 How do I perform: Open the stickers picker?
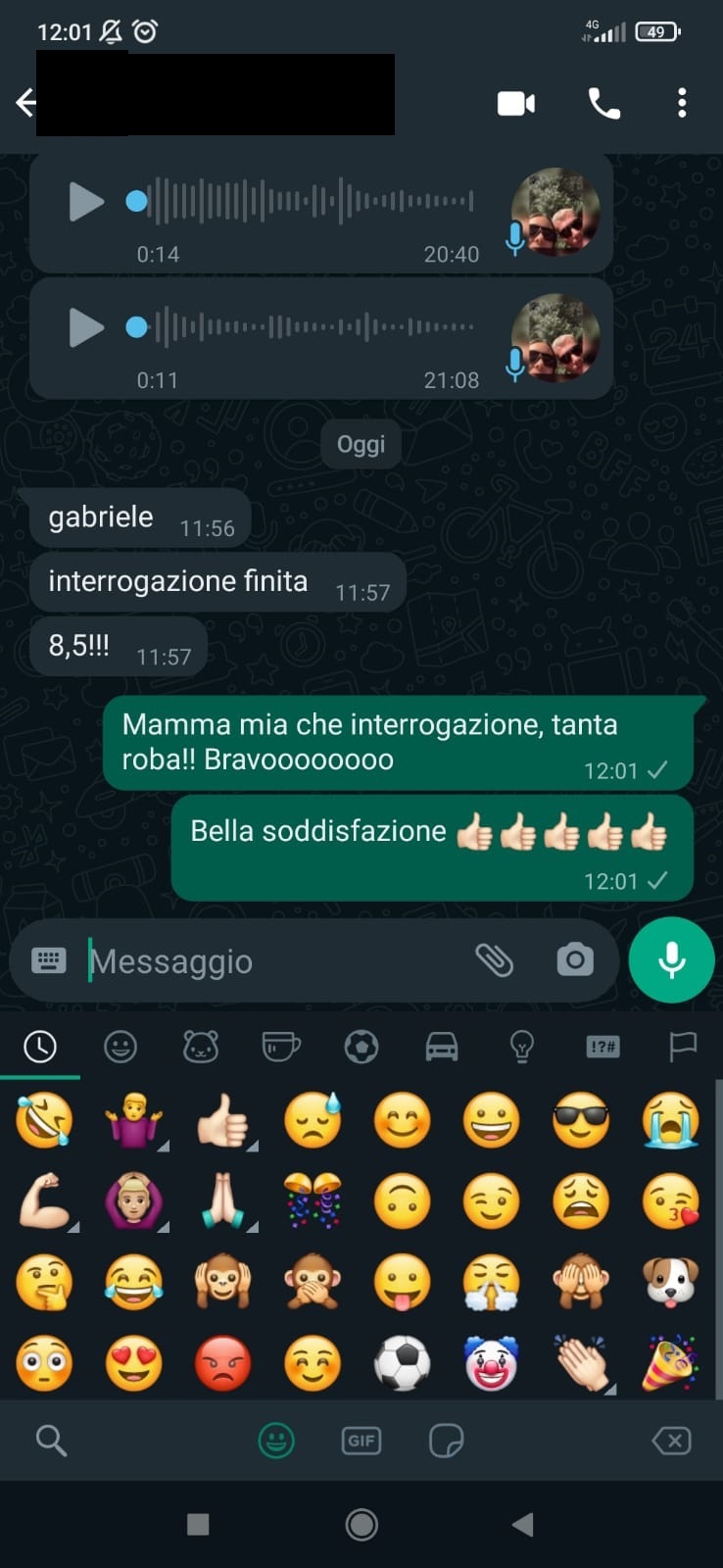point(447,1441)
